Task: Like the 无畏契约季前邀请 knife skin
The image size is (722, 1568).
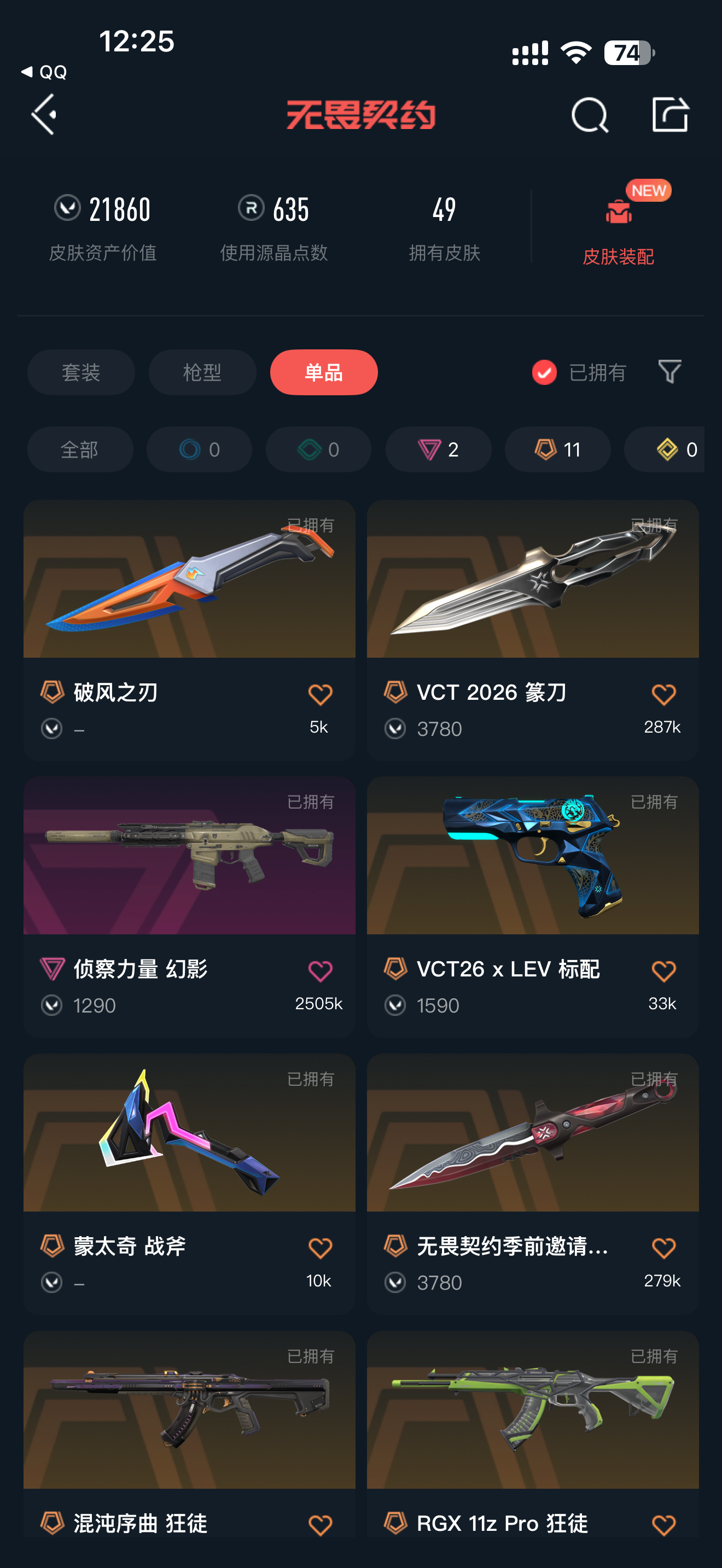Action: pyautogui.click(x=663, y=1248)
